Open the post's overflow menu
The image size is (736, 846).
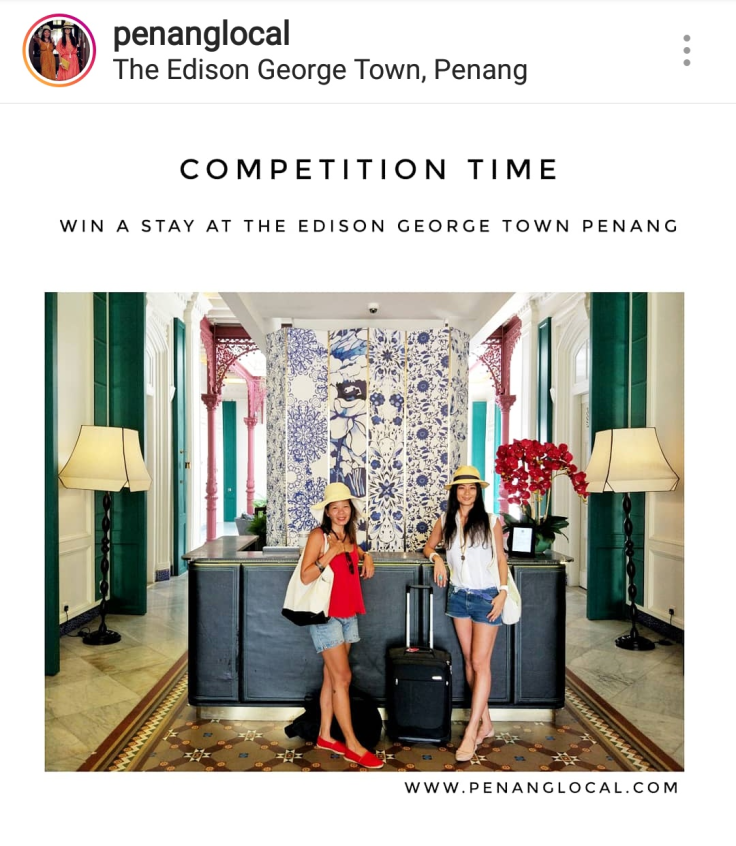tap(686, 51)
